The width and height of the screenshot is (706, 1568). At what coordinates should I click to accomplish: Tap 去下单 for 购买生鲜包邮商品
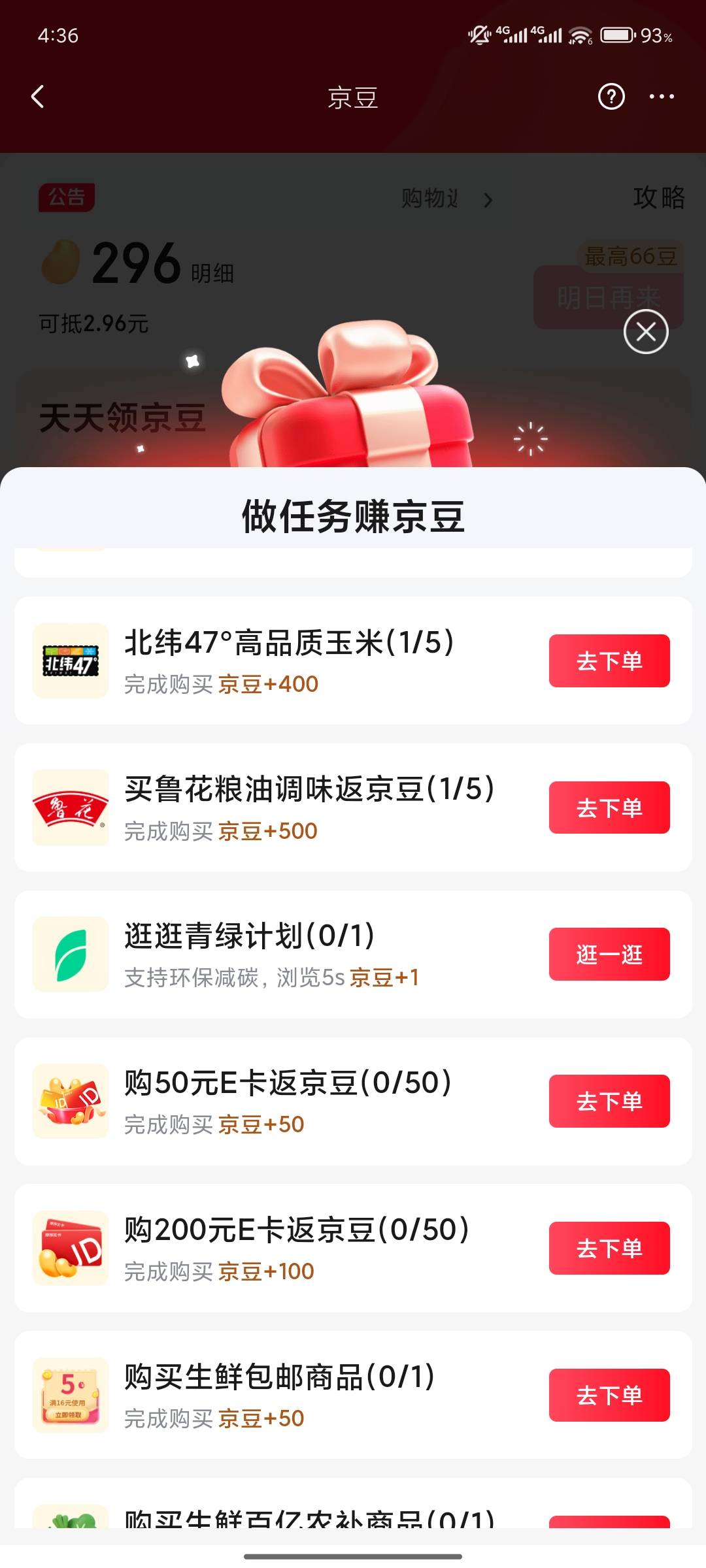click(609, 1395)
